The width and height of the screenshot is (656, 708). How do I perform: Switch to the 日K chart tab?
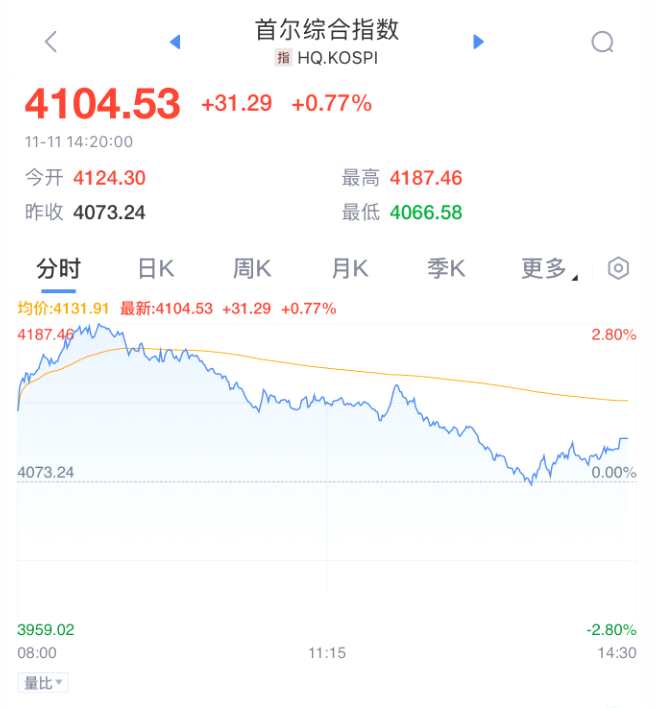coord(155,269)
